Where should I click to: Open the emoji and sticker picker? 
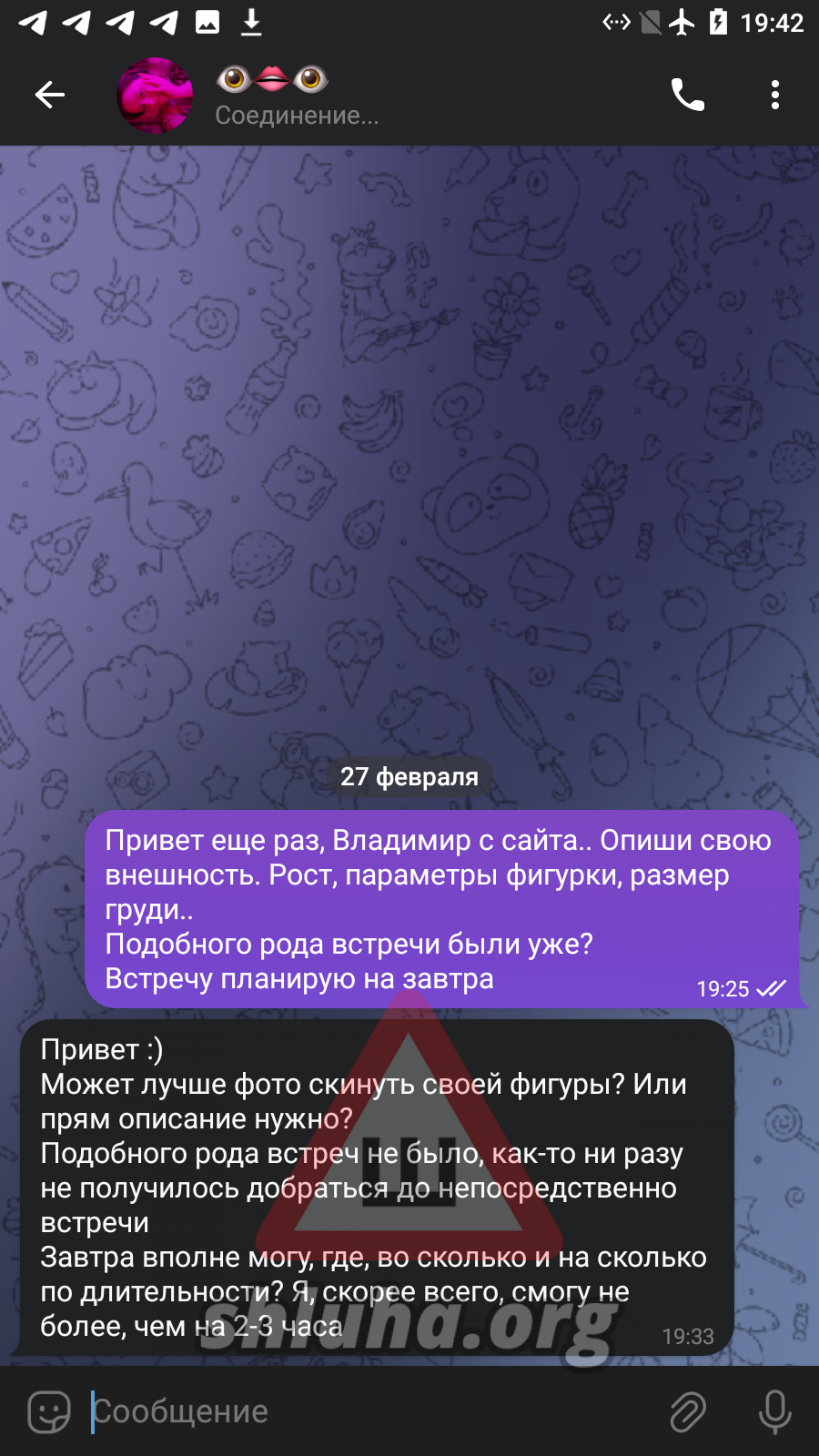(x=49, y=1411)
